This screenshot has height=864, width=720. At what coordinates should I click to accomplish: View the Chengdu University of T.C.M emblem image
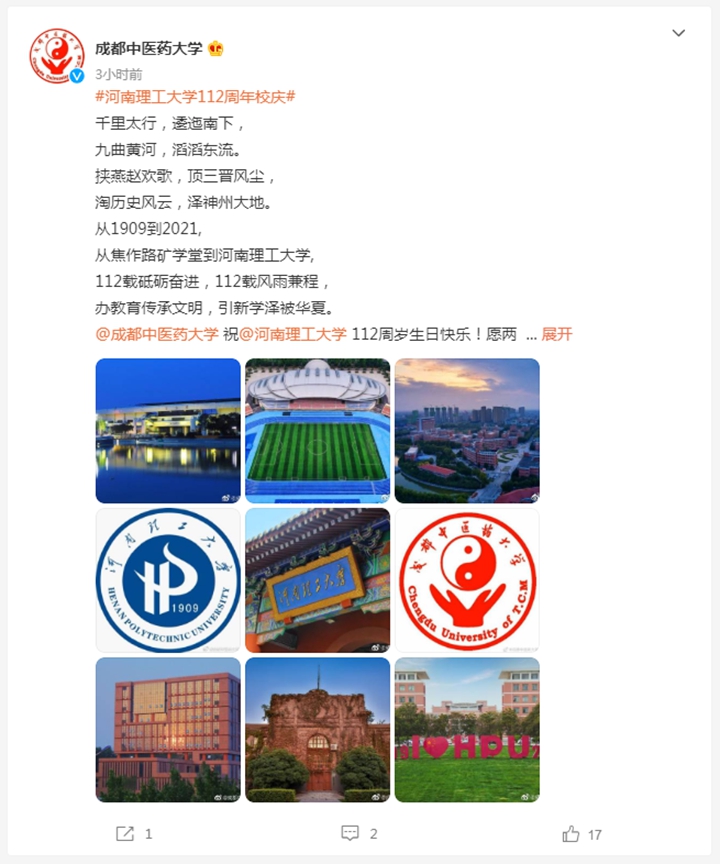pyautogui.click(x=467, y=580)
